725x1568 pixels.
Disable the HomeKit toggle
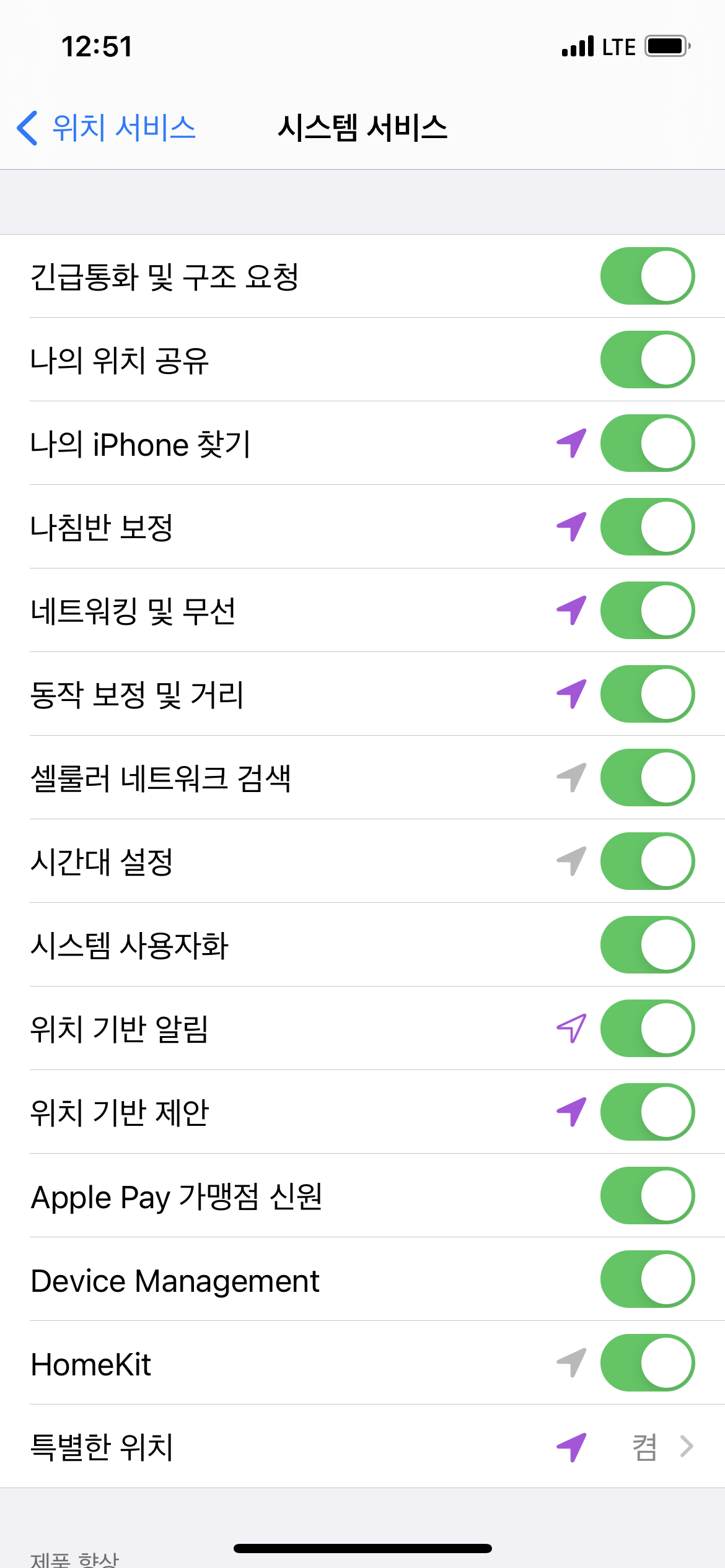click(647, 1363)
